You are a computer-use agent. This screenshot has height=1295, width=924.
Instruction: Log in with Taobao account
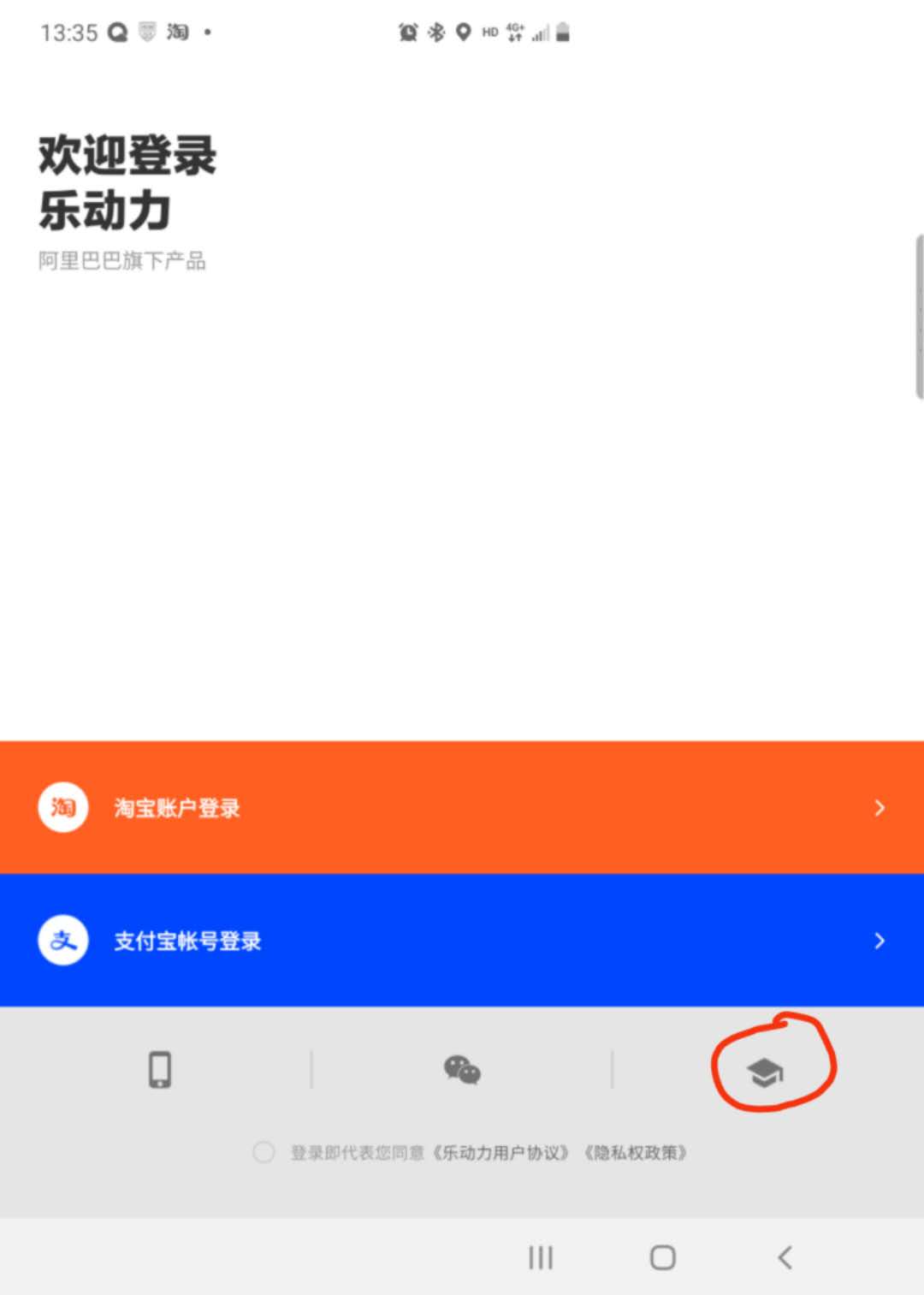point(462,807)
